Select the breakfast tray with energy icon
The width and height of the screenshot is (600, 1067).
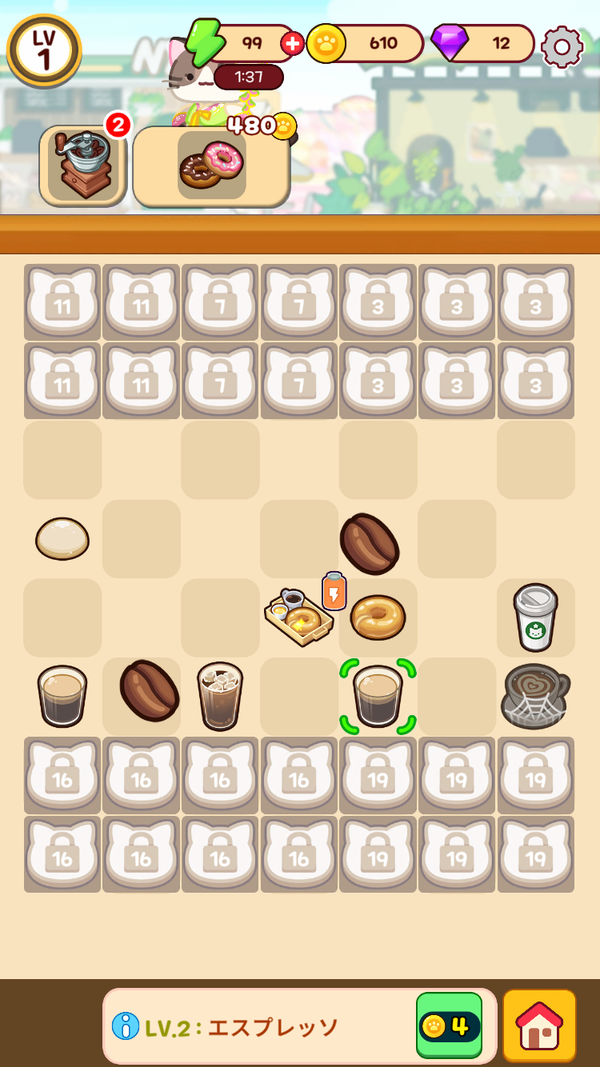pos(299,612)
